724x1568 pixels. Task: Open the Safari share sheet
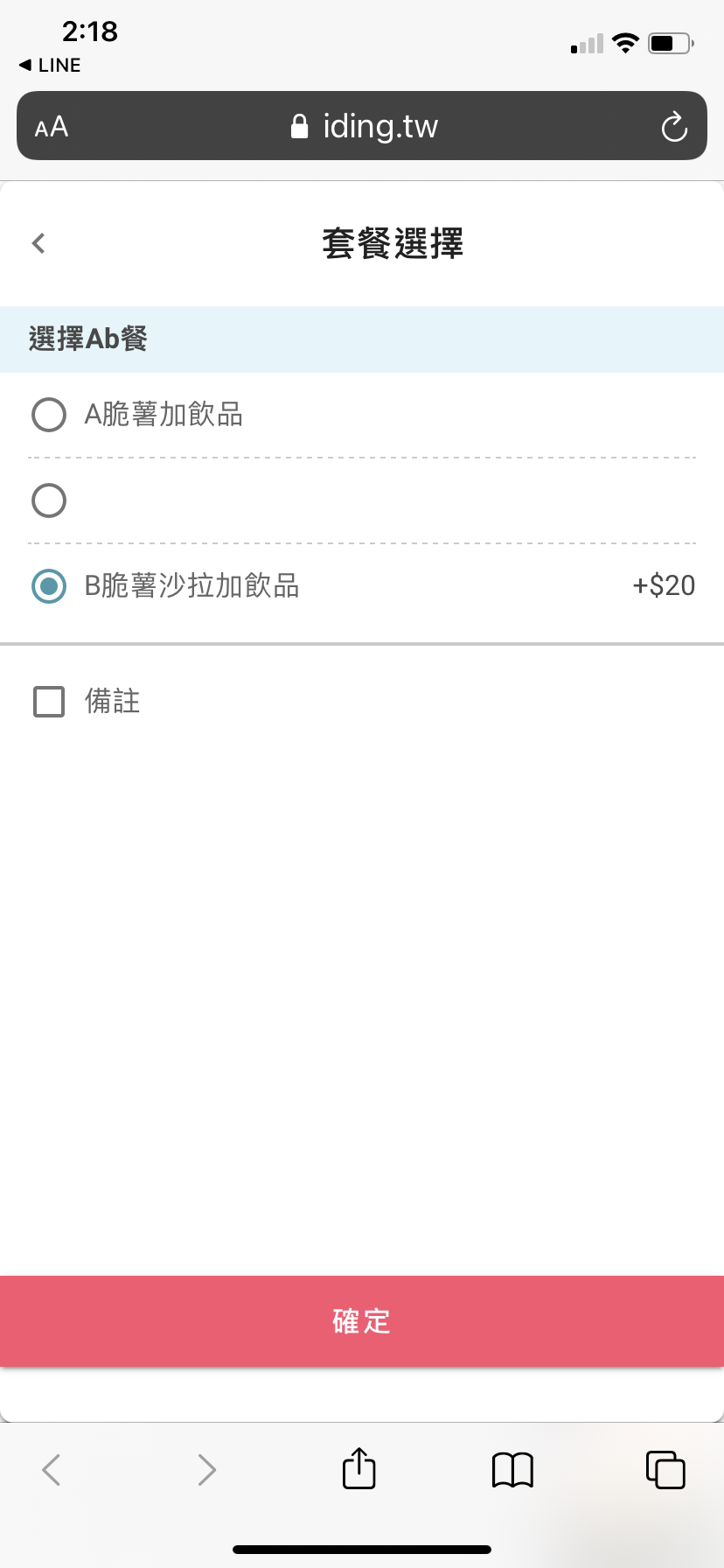pos(359,1469)
